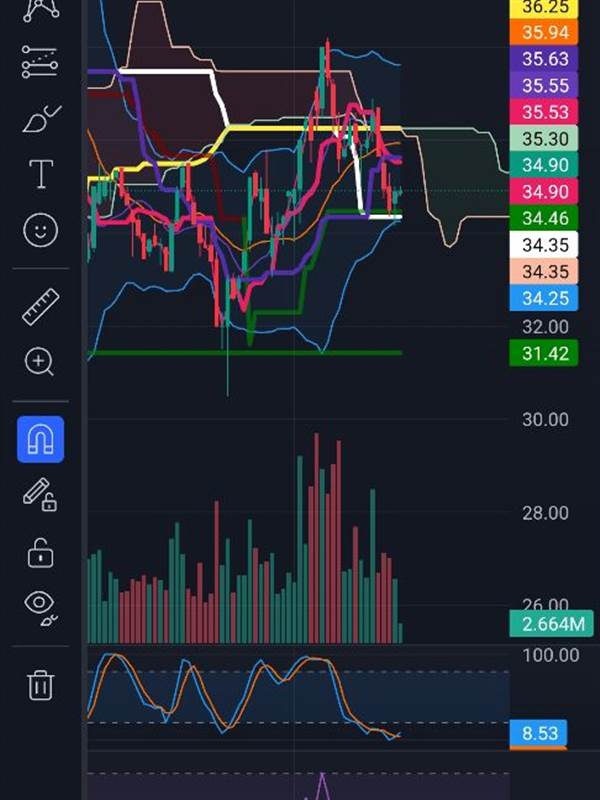This screenshot has width=600, height=800.
Task: Open the emoji sticker tool
Action: [x=40, y=231]
